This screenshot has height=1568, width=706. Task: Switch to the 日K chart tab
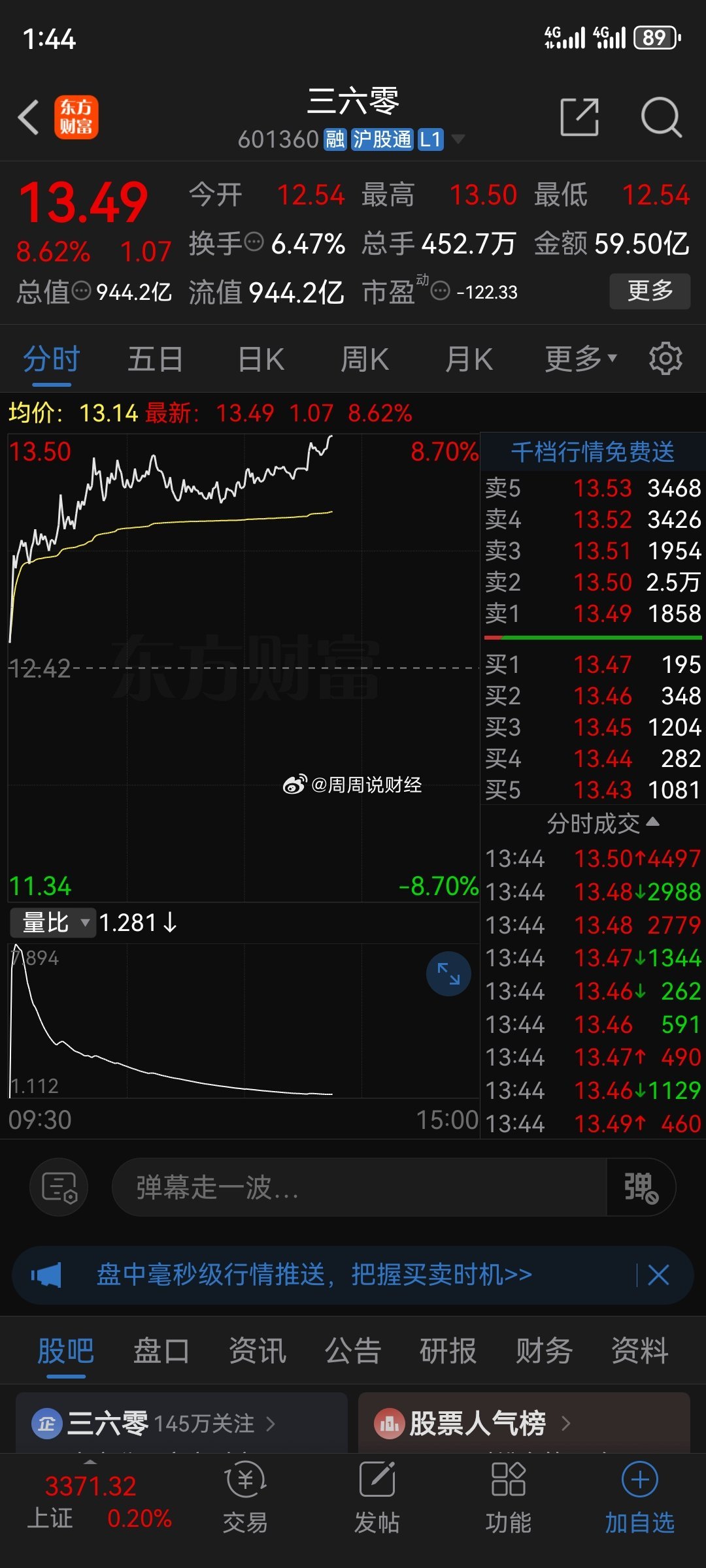coord(260,358)
